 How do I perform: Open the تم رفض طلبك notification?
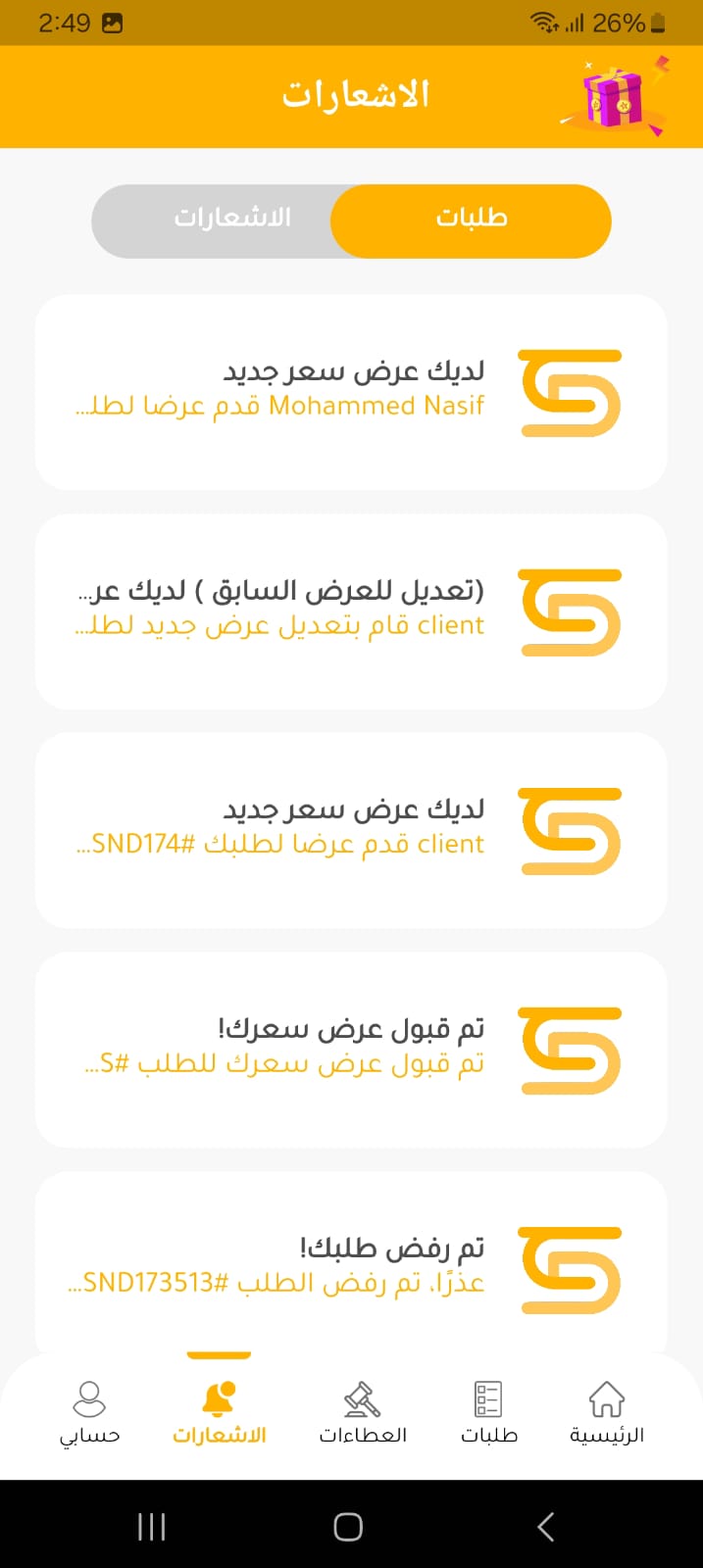click(351, 1264)
